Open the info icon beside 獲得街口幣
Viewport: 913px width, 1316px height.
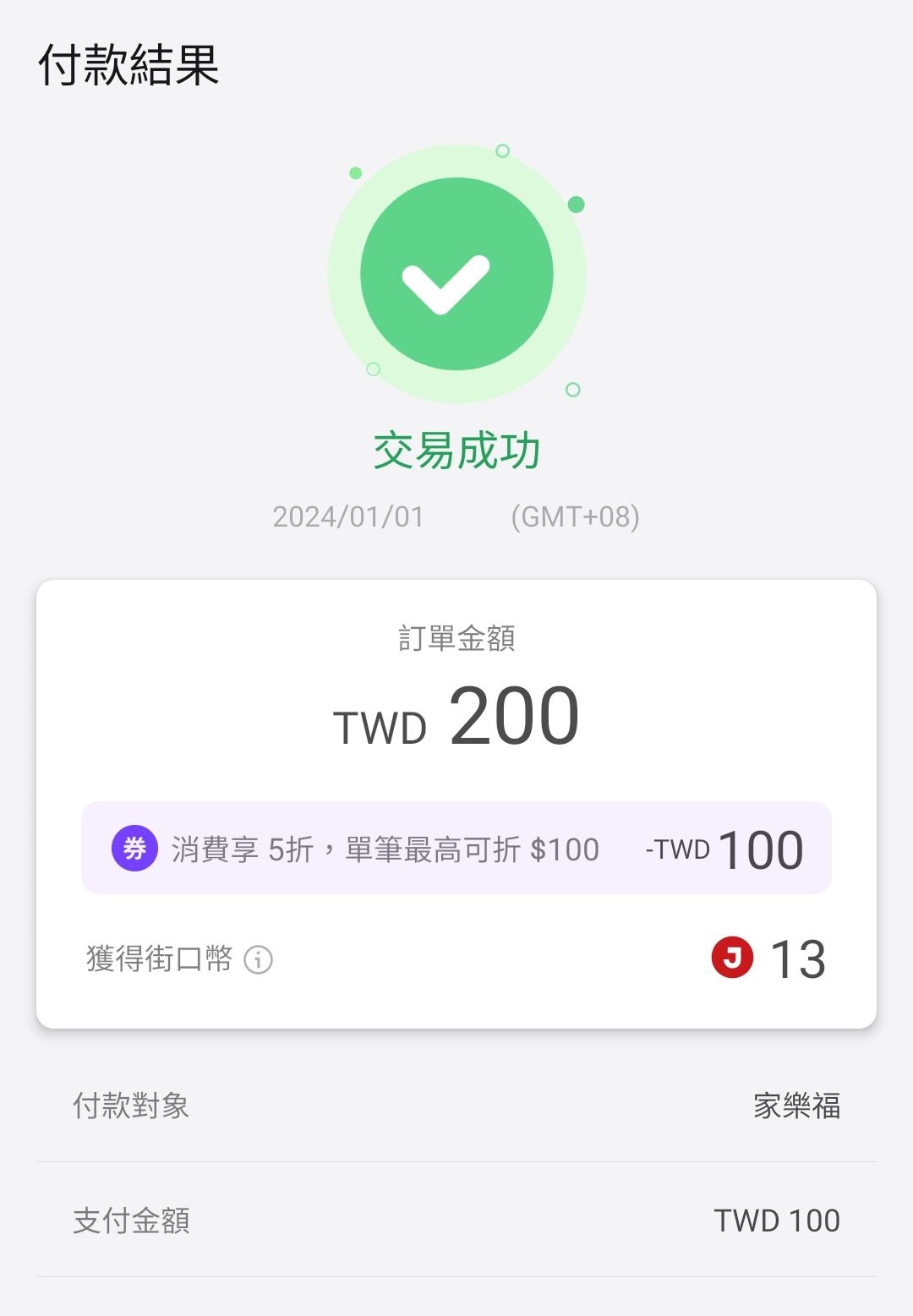point(258,959)
